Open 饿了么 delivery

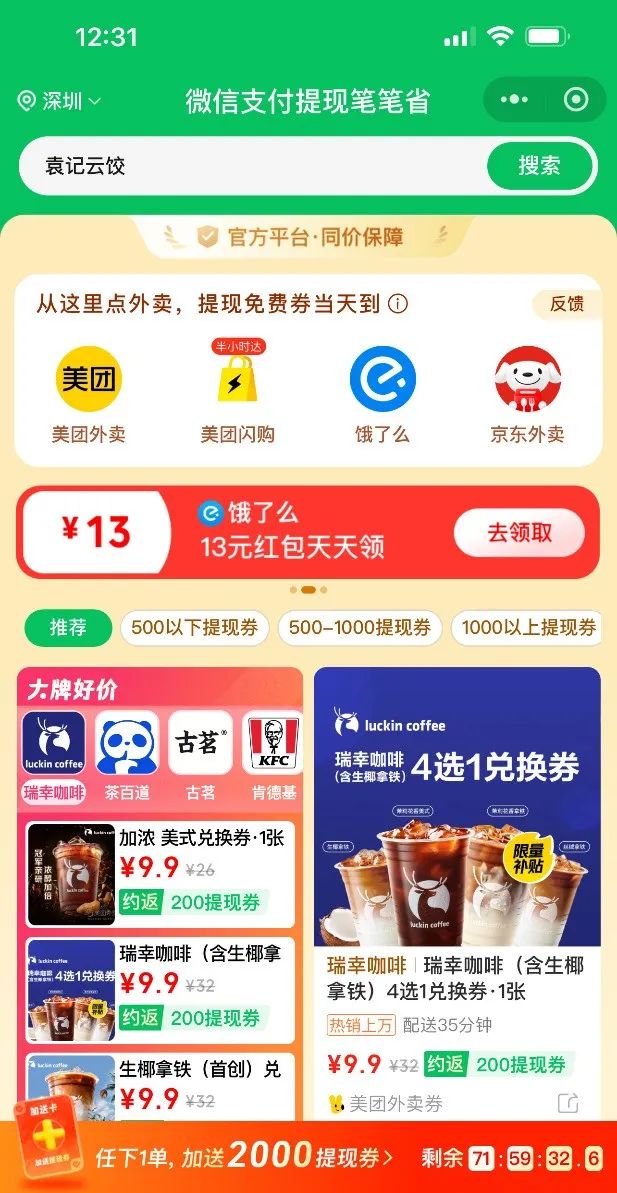click(382, 395)
